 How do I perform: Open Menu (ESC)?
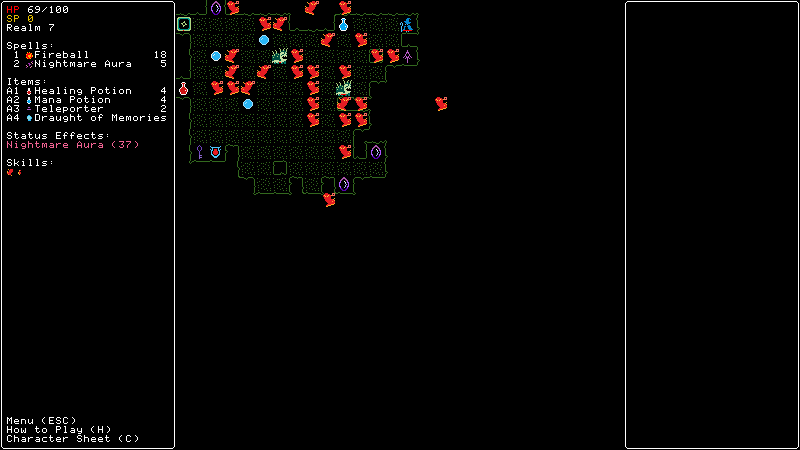coord(40,420)
